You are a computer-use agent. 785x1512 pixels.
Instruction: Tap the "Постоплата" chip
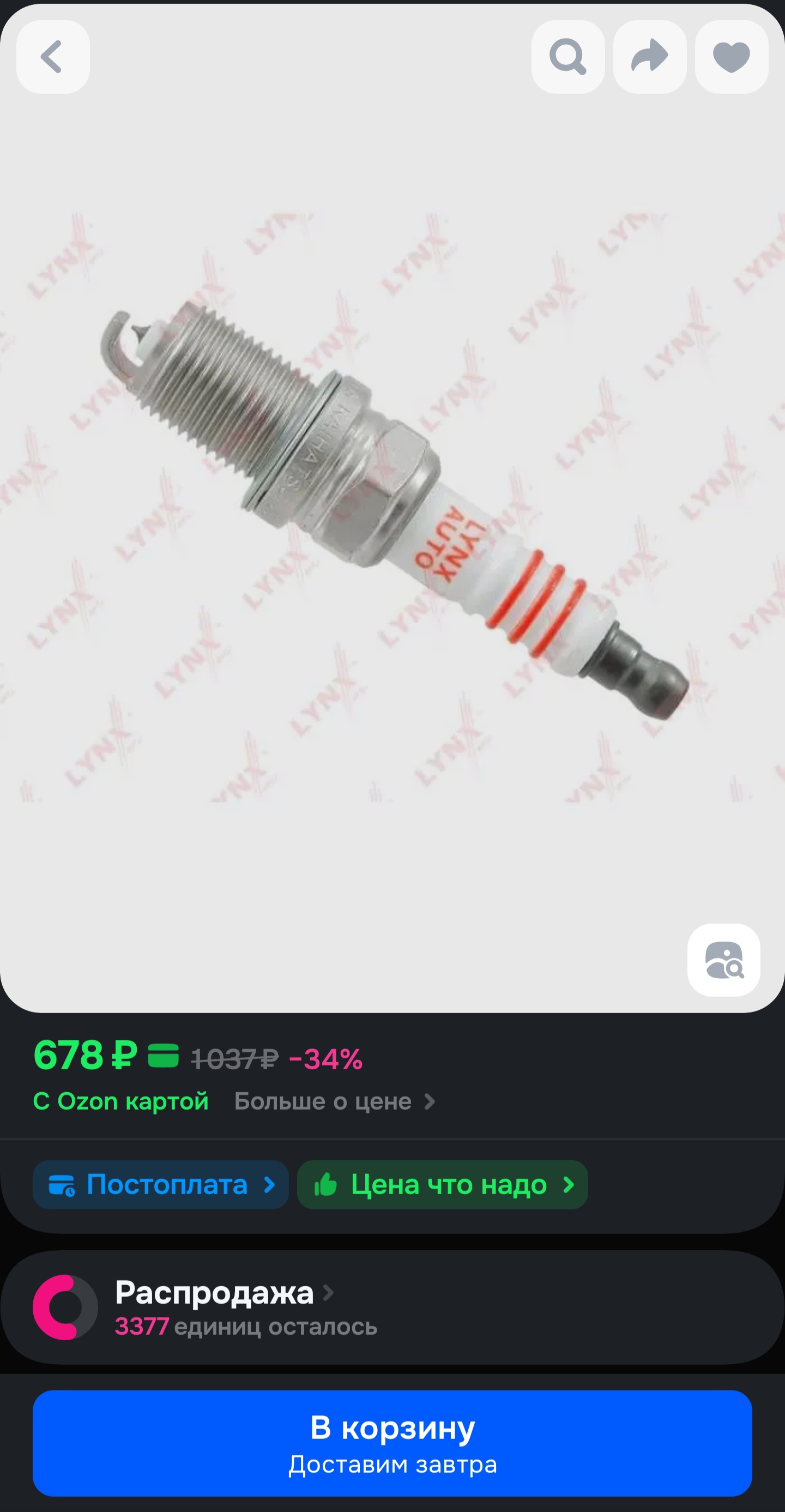click(x=161, y=1184)
